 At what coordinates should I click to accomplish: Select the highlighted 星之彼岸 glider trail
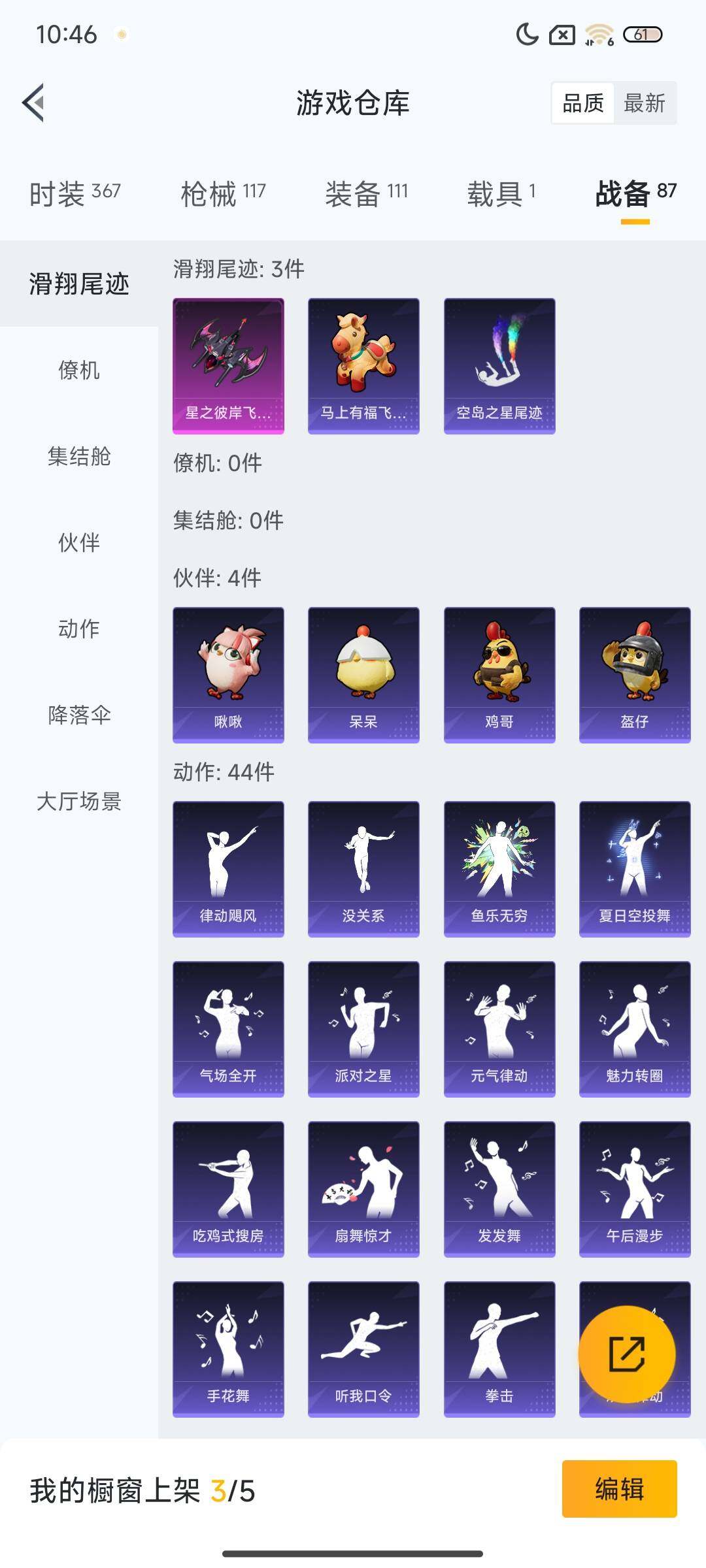coord(228,365)
